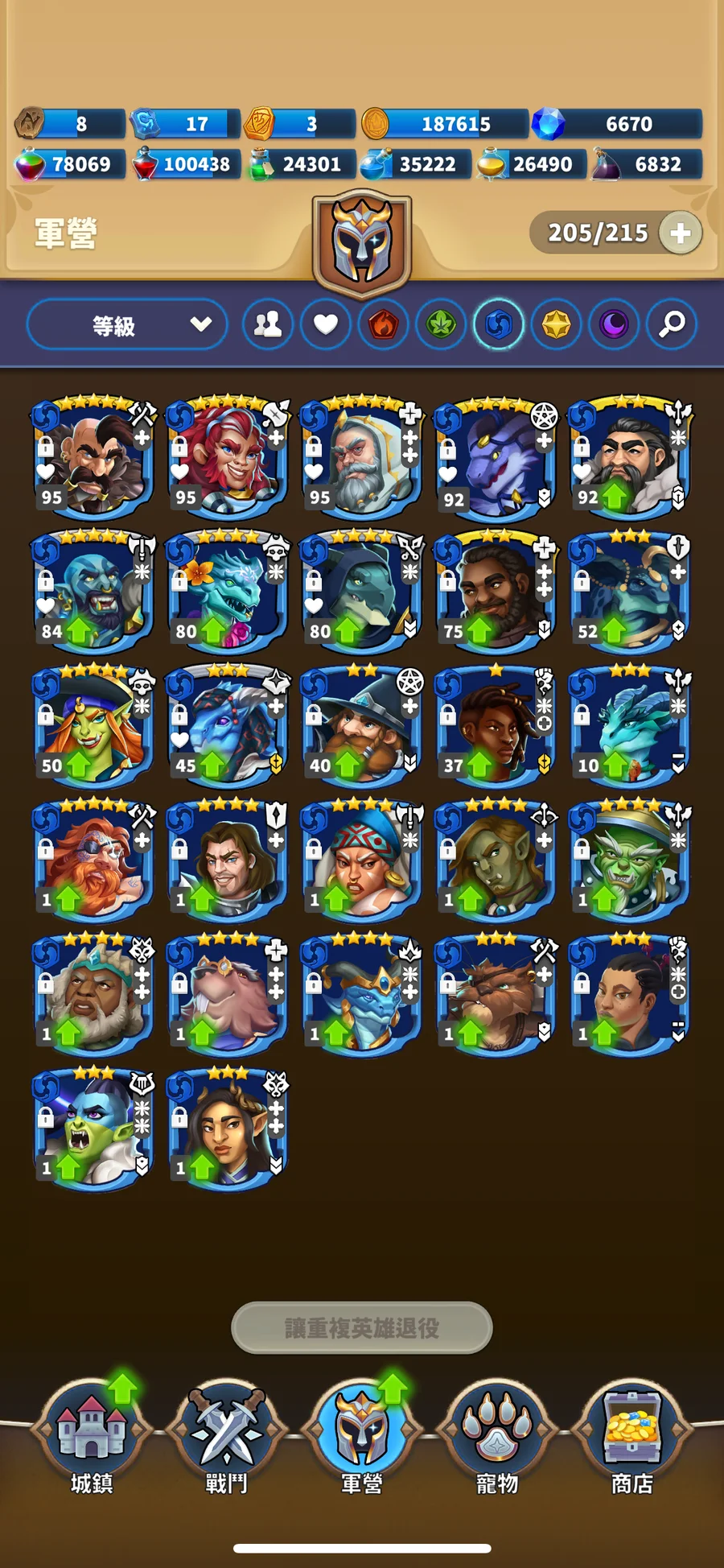Open the level 84 blue orc hero
The width and height of the screenshot is (724, 1568).
click(x=93, y=592)
